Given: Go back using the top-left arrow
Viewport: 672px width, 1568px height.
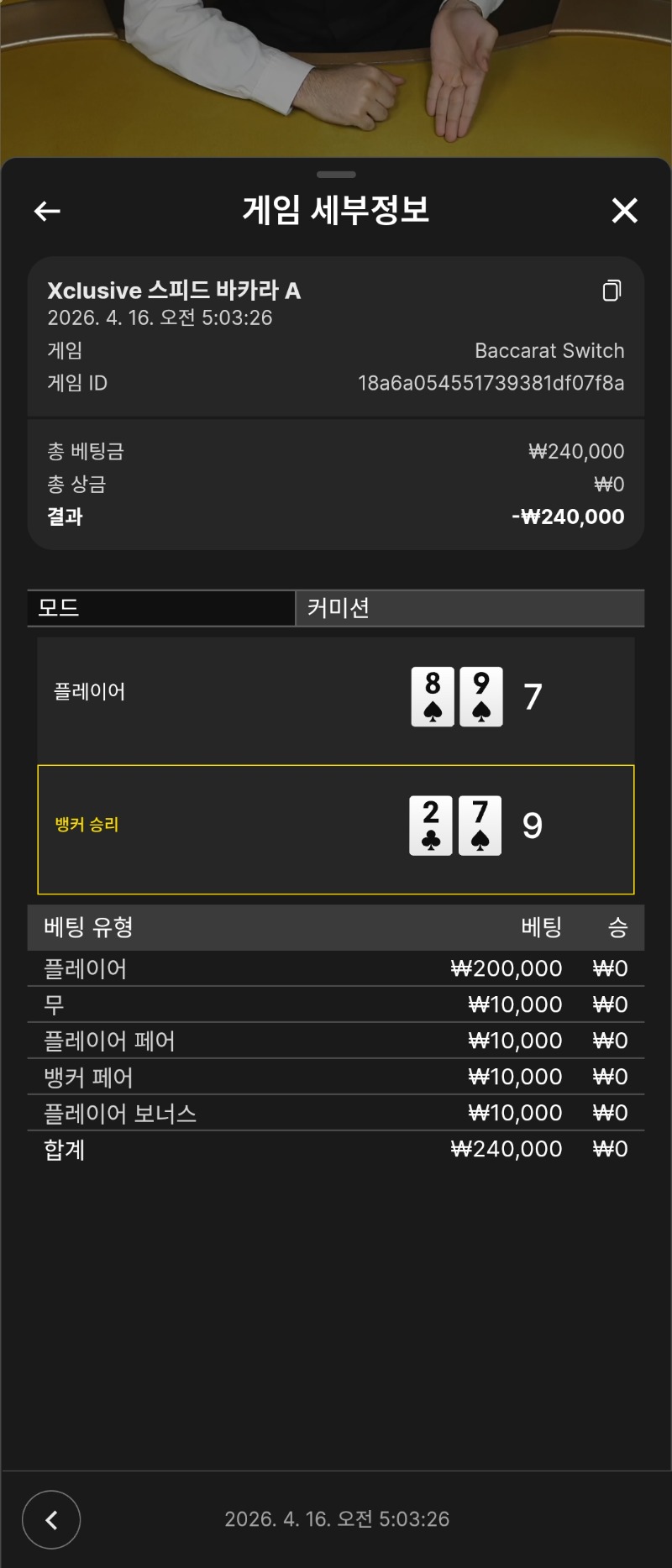Looking at the screenshot, I should click(x=47, y=211).
